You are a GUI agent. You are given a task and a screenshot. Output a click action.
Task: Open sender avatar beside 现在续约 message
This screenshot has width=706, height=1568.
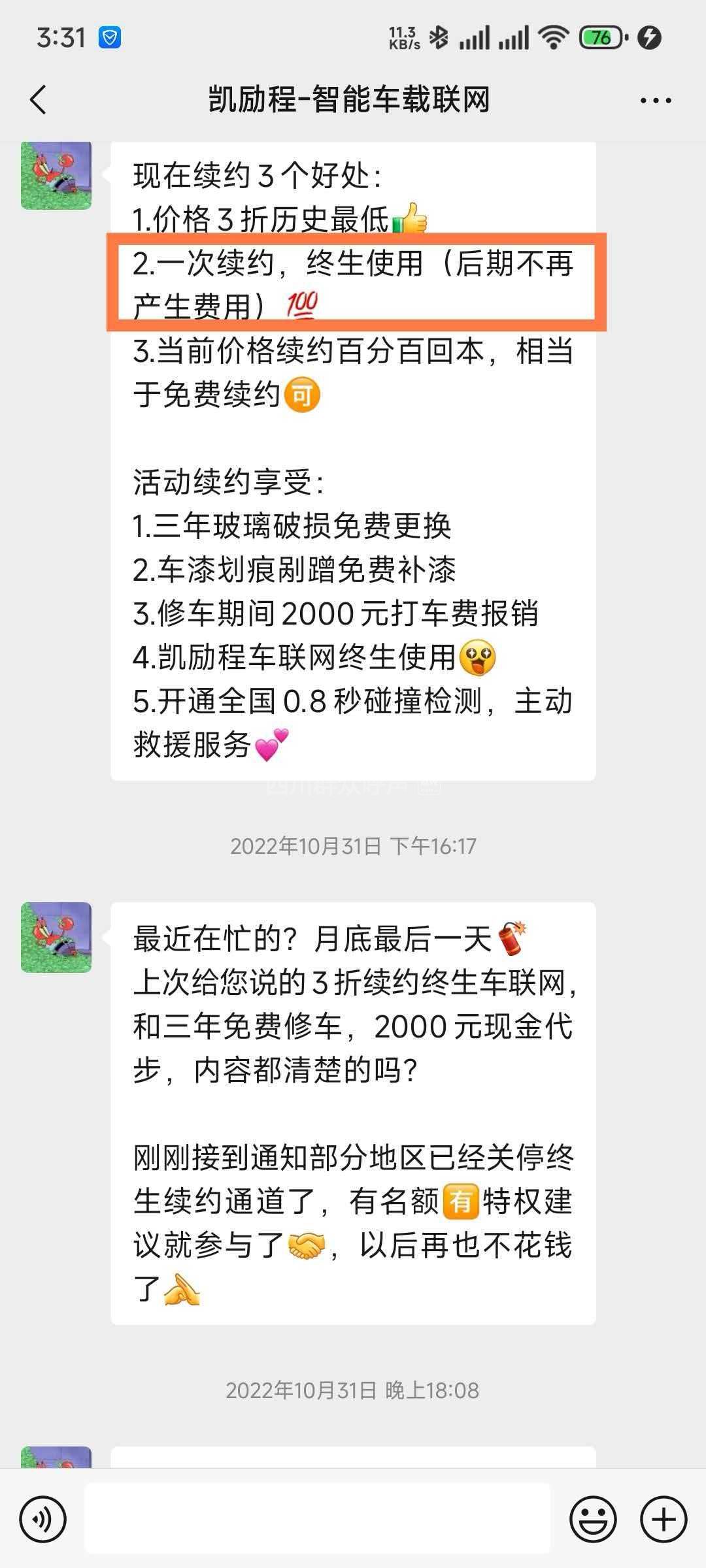point(56,175)
